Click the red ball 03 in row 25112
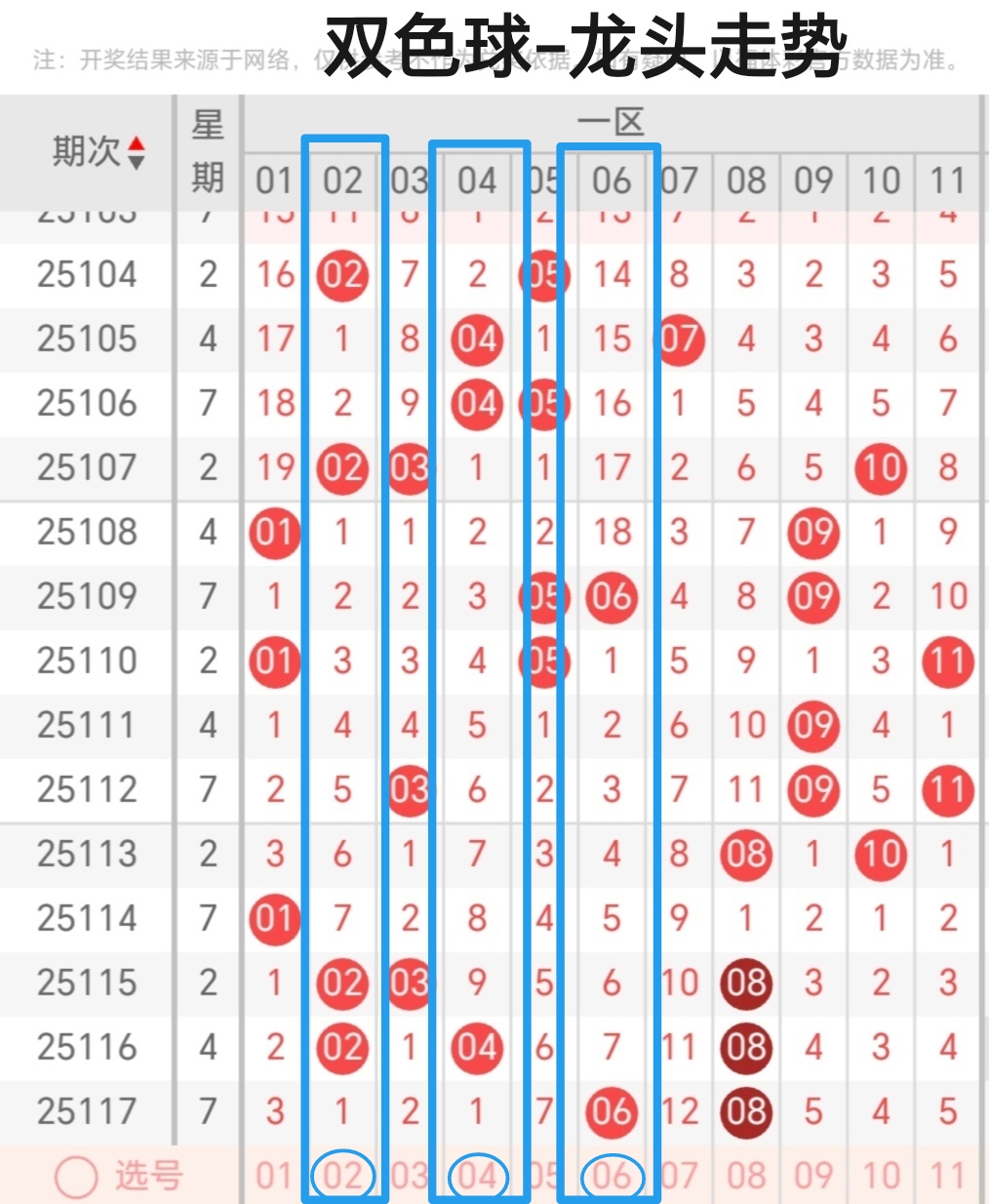The width and height of the screenshot is (989, 1204). pos(410,789)
